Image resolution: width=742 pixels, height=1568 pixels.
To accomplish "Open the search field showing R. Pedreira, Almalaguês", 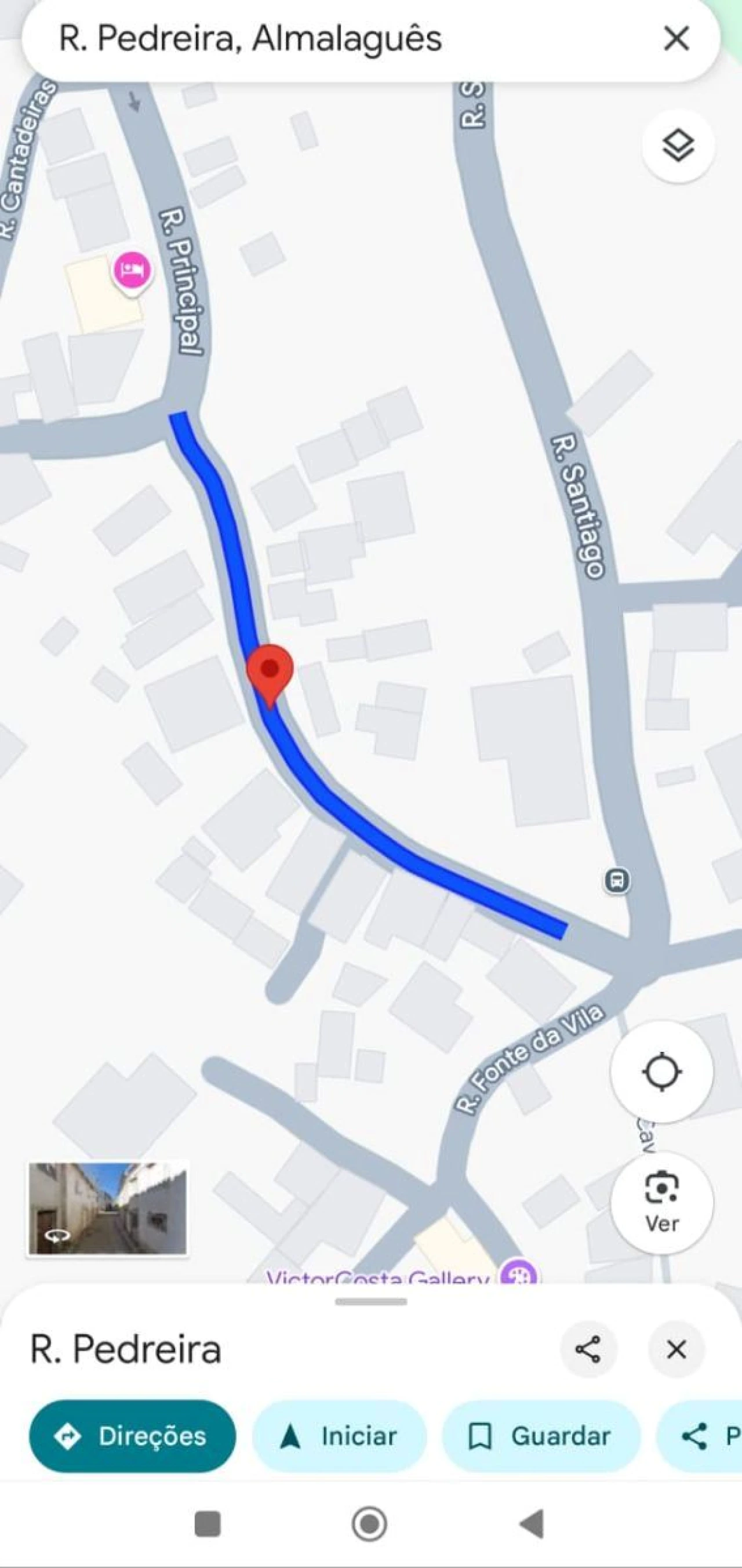I will (304, 39).
